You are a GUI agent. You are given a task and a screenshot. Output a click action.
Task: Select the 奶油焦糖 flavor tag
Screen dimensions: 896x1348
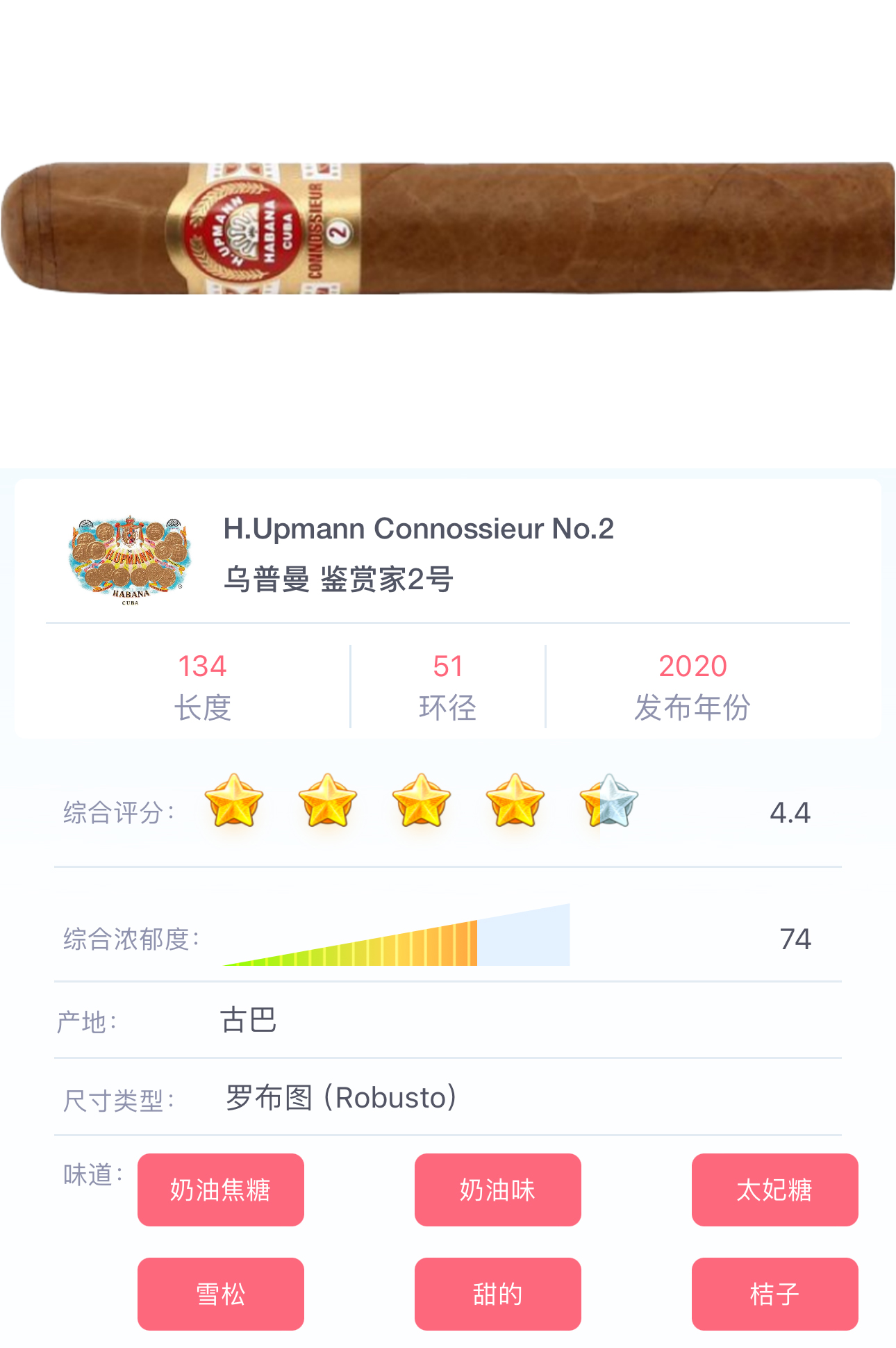click(x=220, y=1190)
